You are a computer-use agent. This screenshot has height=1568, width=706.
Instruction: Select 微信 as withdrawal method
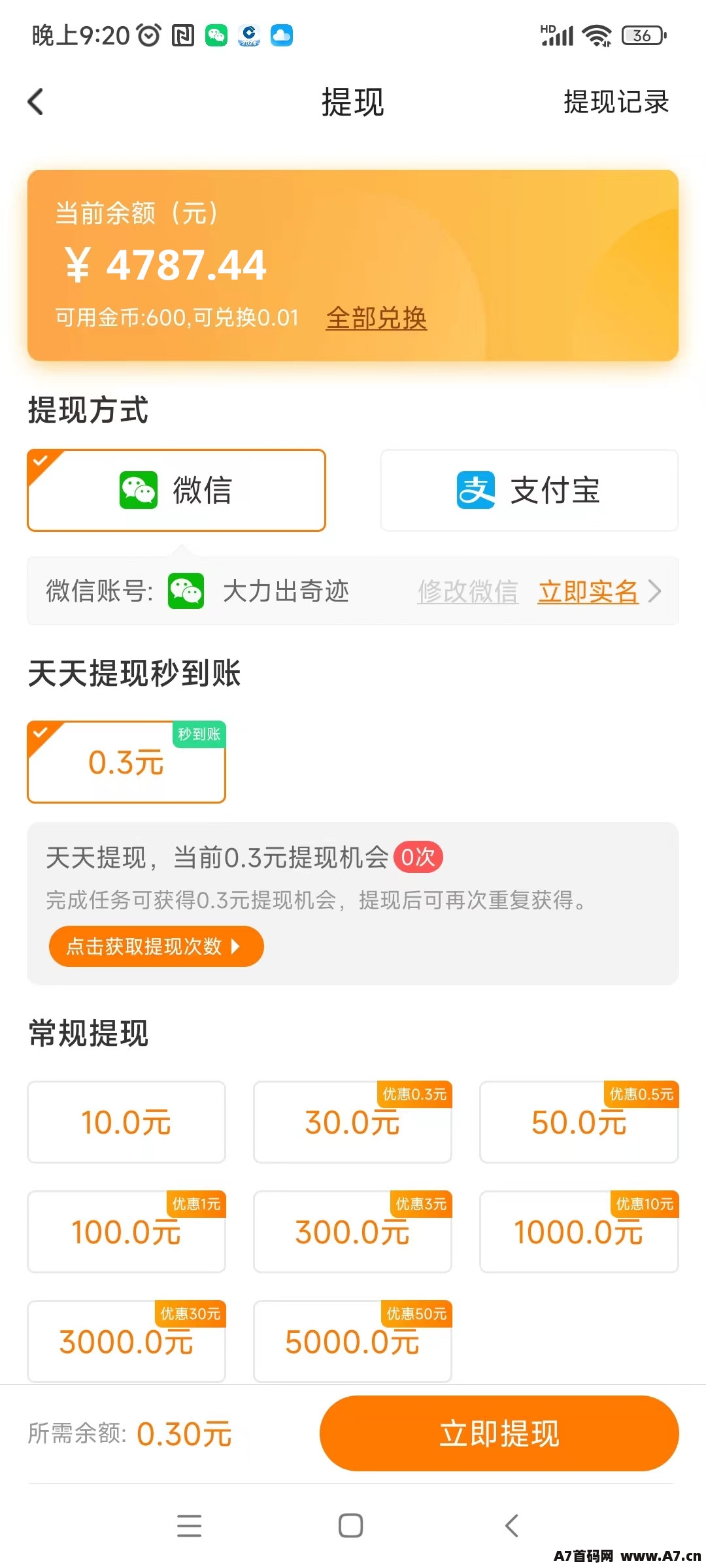coord(176,490)
